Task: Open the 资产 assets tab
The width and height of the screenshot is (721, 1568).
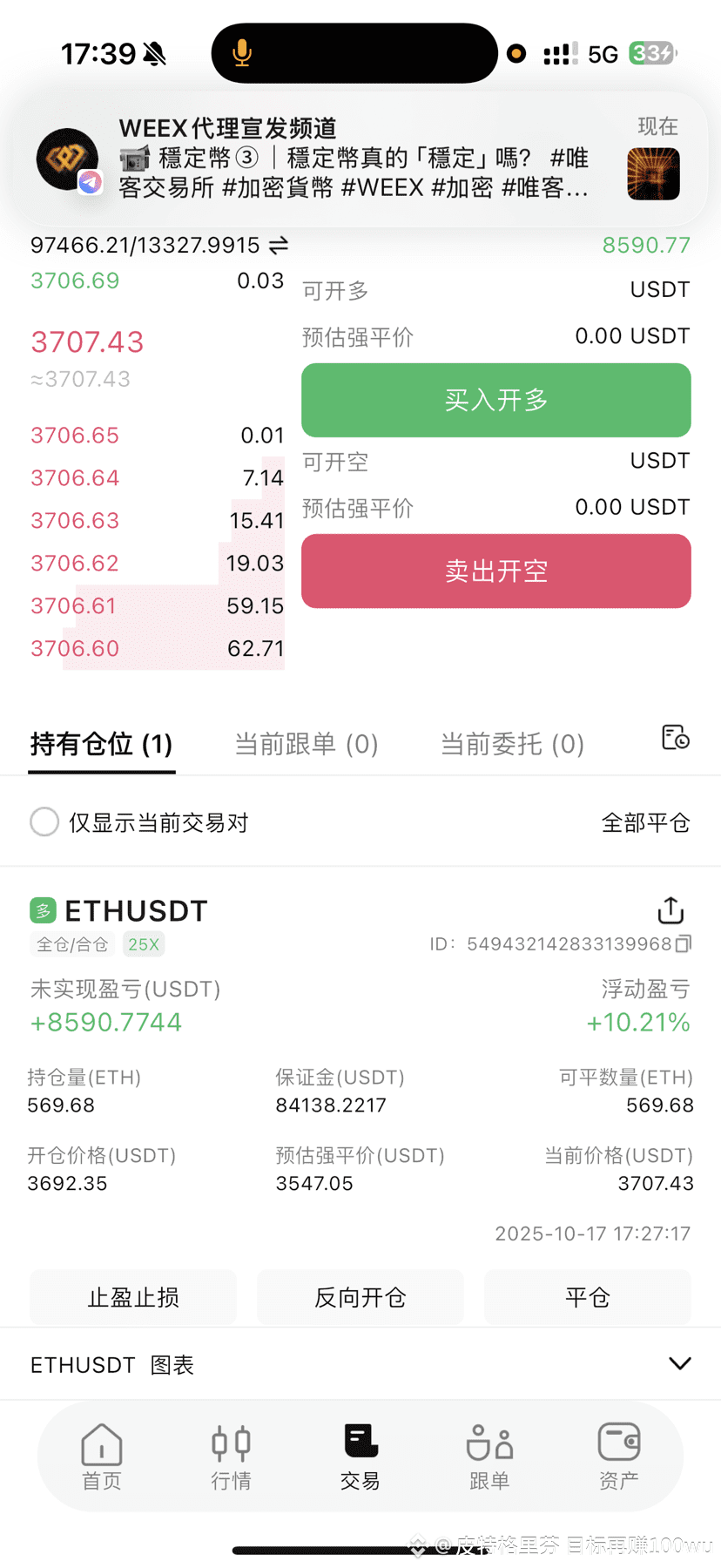Action: click(619, 1456)
